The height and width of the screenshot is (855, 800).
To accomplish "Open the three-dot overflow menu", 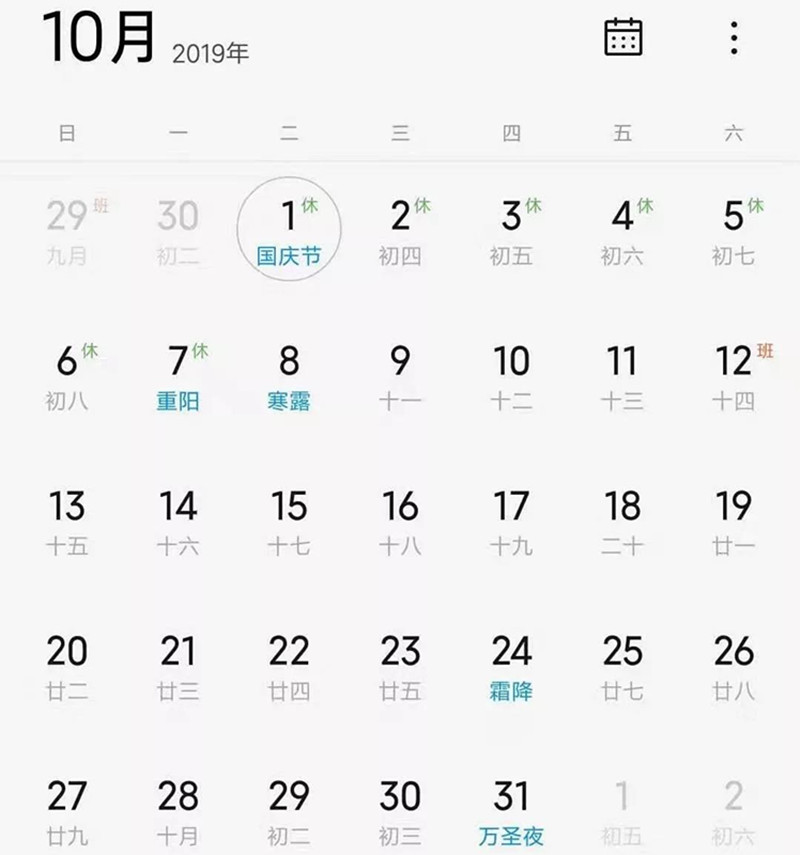I will [734, 38].
